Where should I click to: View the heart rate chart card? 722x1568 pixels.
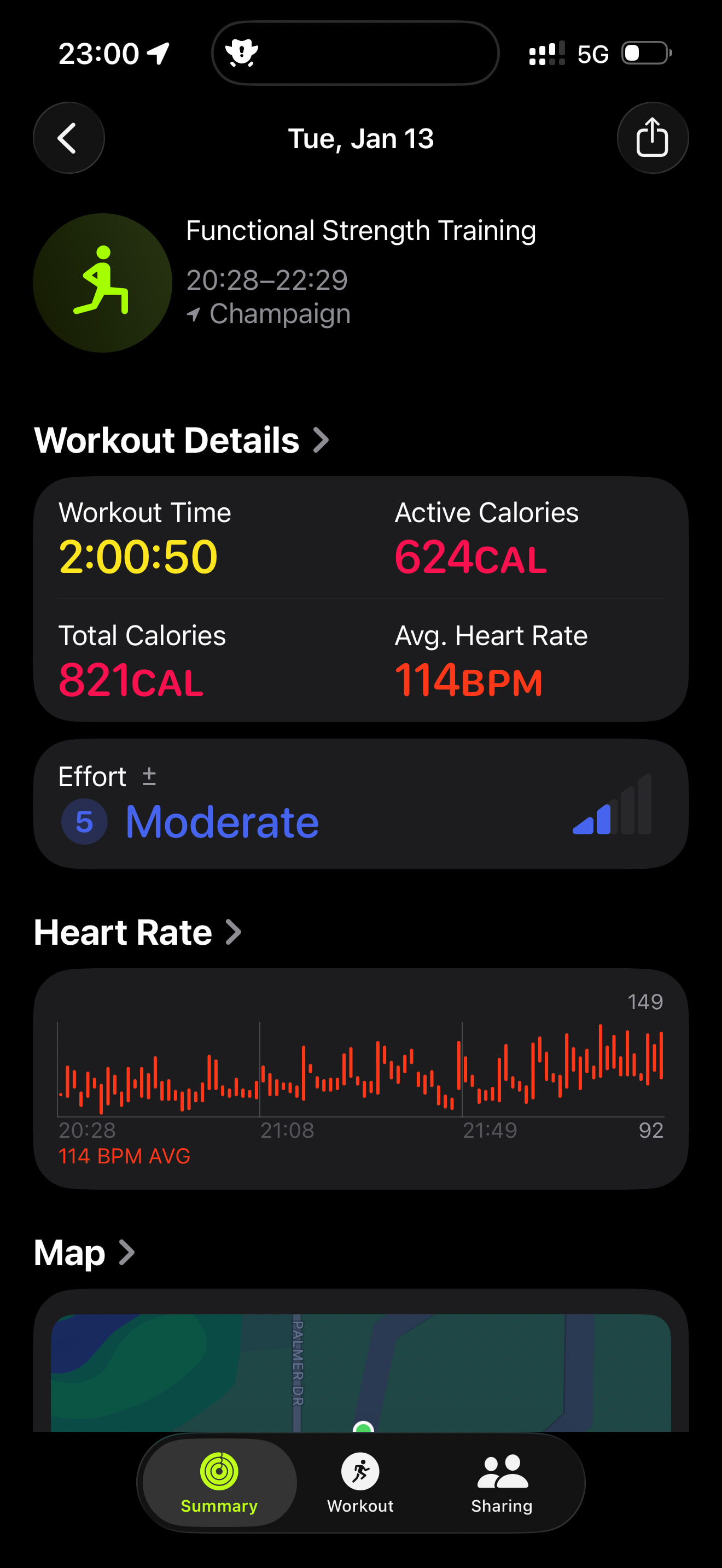[x=360, y=1078]
